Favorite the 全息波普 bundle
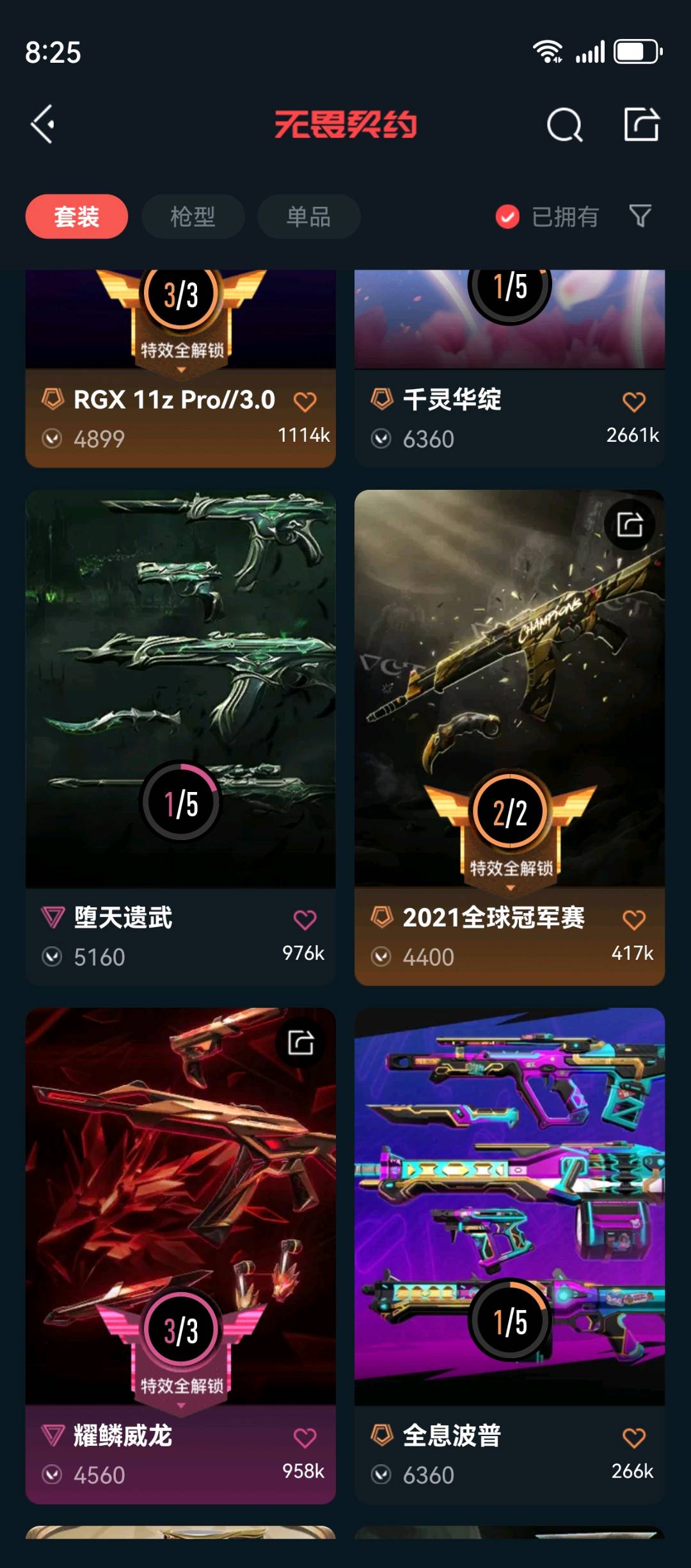The height and width of the screenshot is (1568, 691). (x=633, y=1438)
